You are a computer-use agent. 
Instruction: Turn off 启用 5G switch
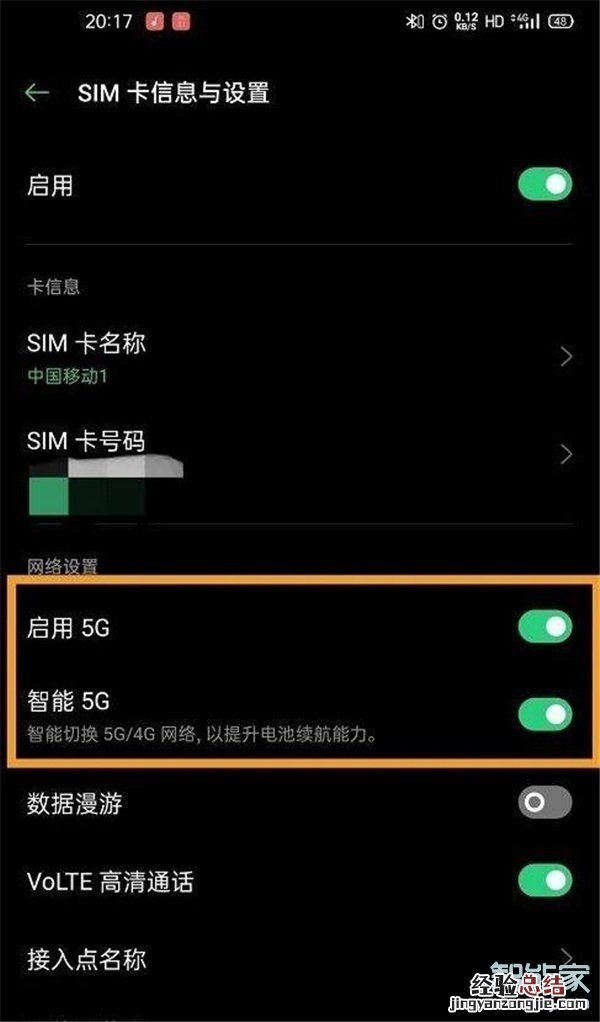click(x=545, y=627)
